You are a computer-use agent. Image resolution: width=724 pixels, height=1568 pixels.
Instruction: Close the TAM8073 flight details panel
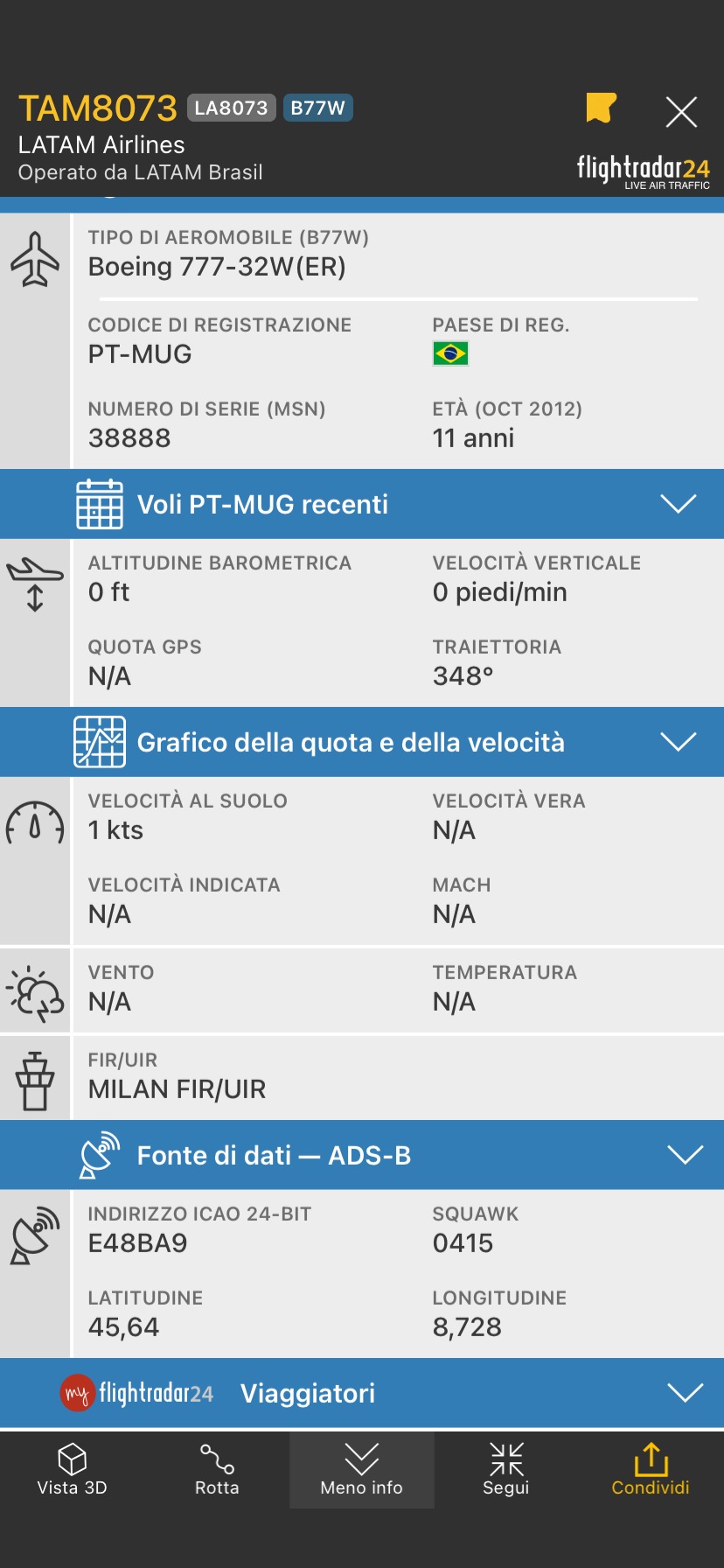tap(681, 112)
